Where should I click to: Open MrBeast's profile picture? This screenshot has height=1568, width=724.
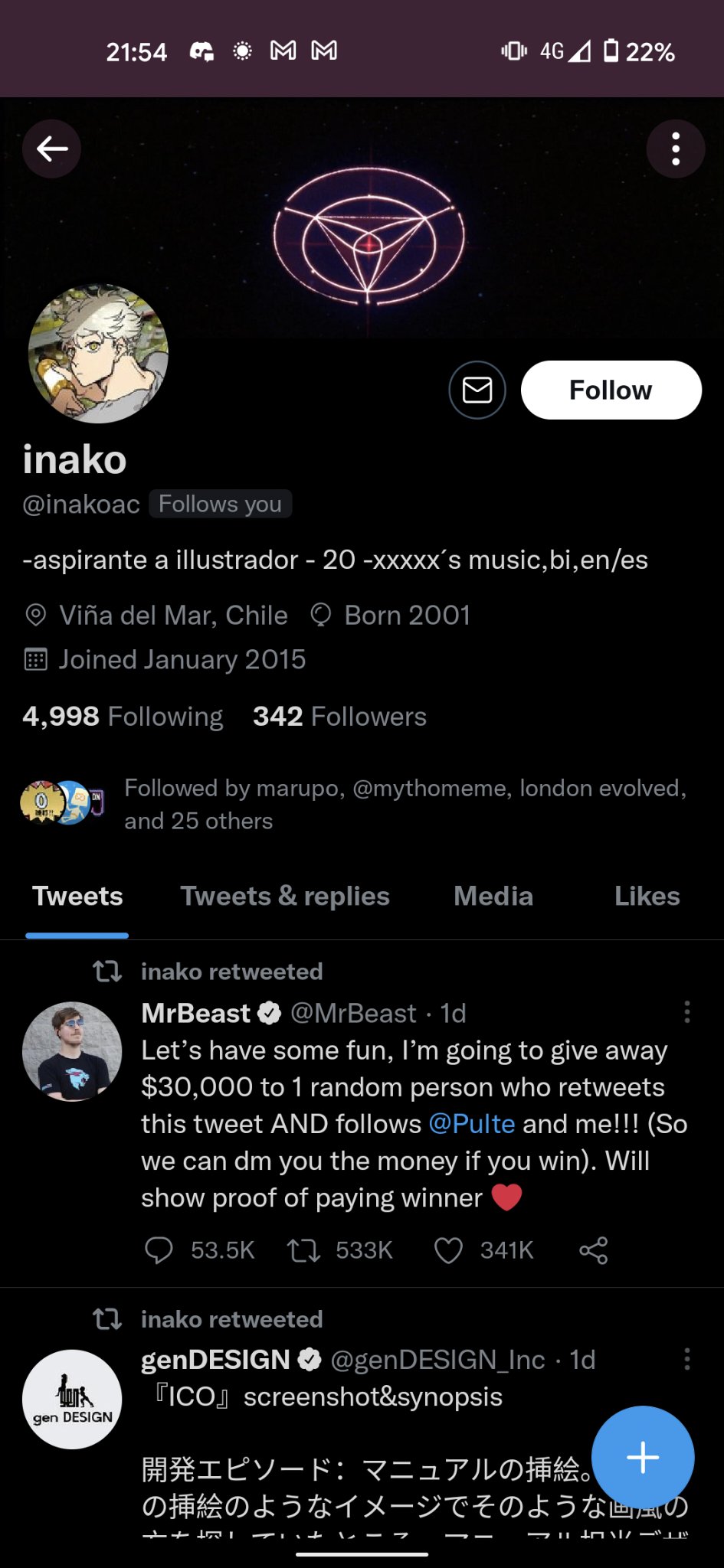coord(72,1051)
